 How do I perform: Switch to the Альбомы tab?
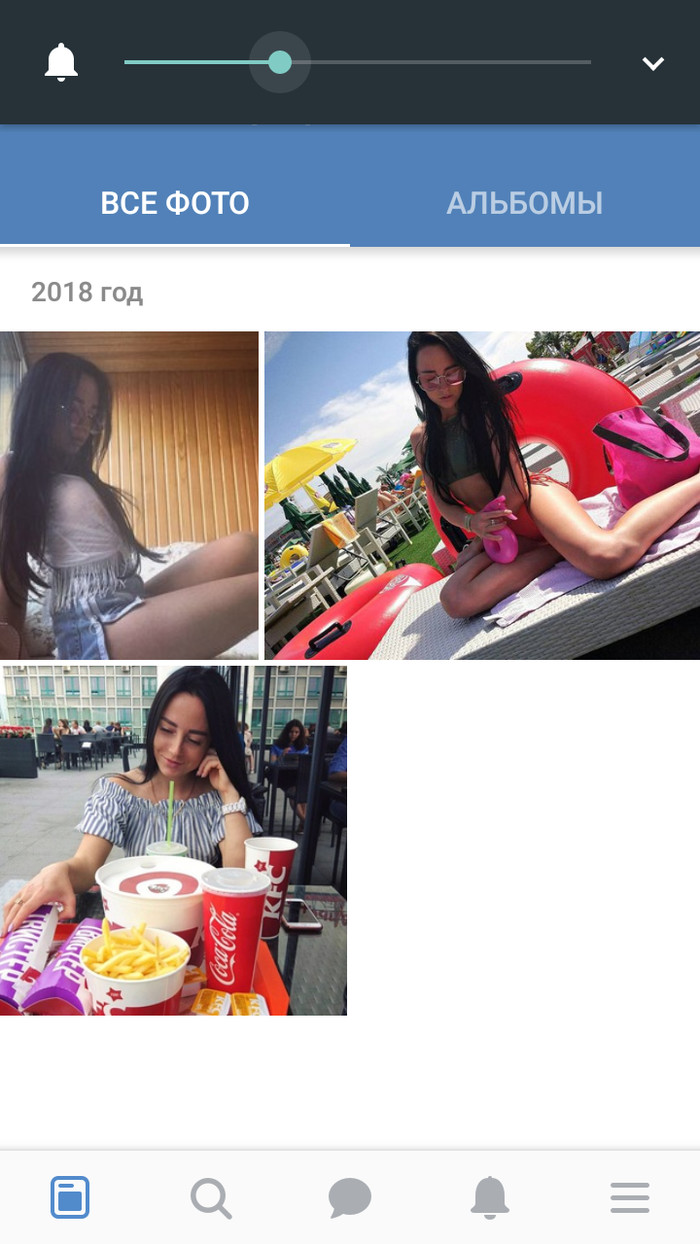point(524,204)
